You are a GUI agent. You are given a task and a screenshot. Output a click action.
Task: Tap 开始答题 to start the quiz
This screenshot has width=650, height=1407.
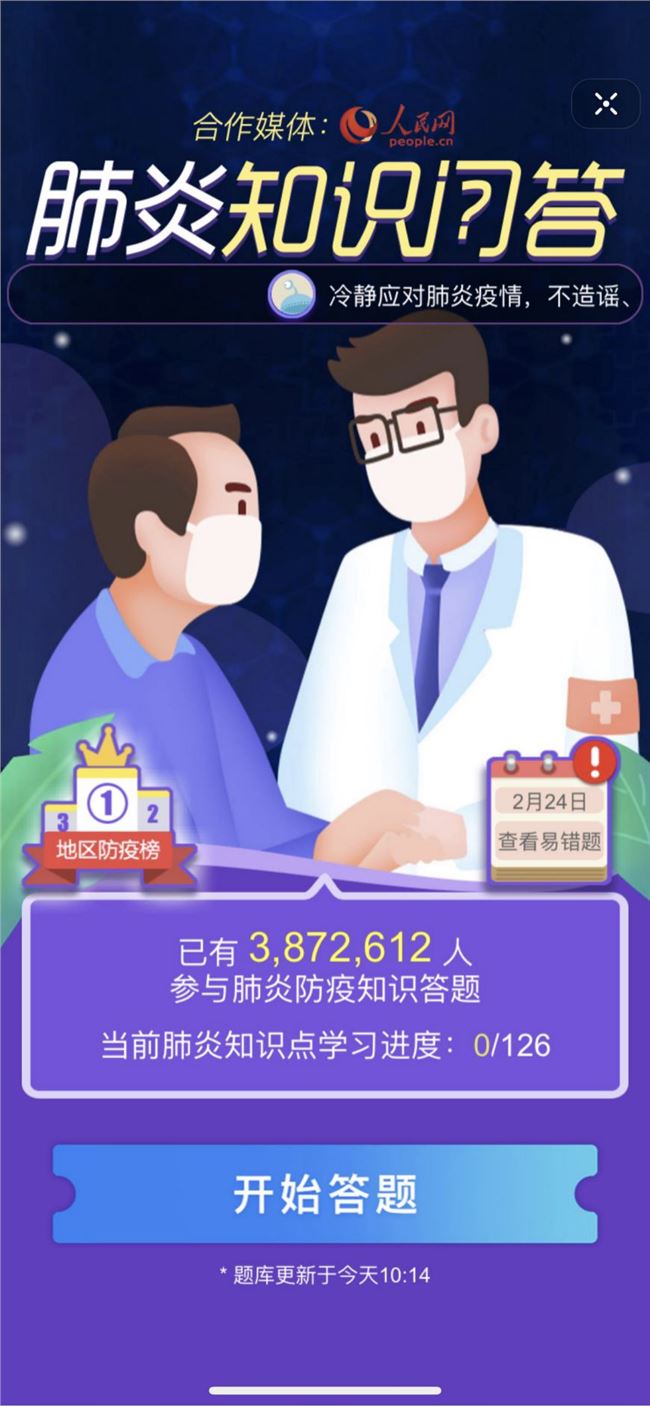pyautogui.click(x=325, y=1194)
